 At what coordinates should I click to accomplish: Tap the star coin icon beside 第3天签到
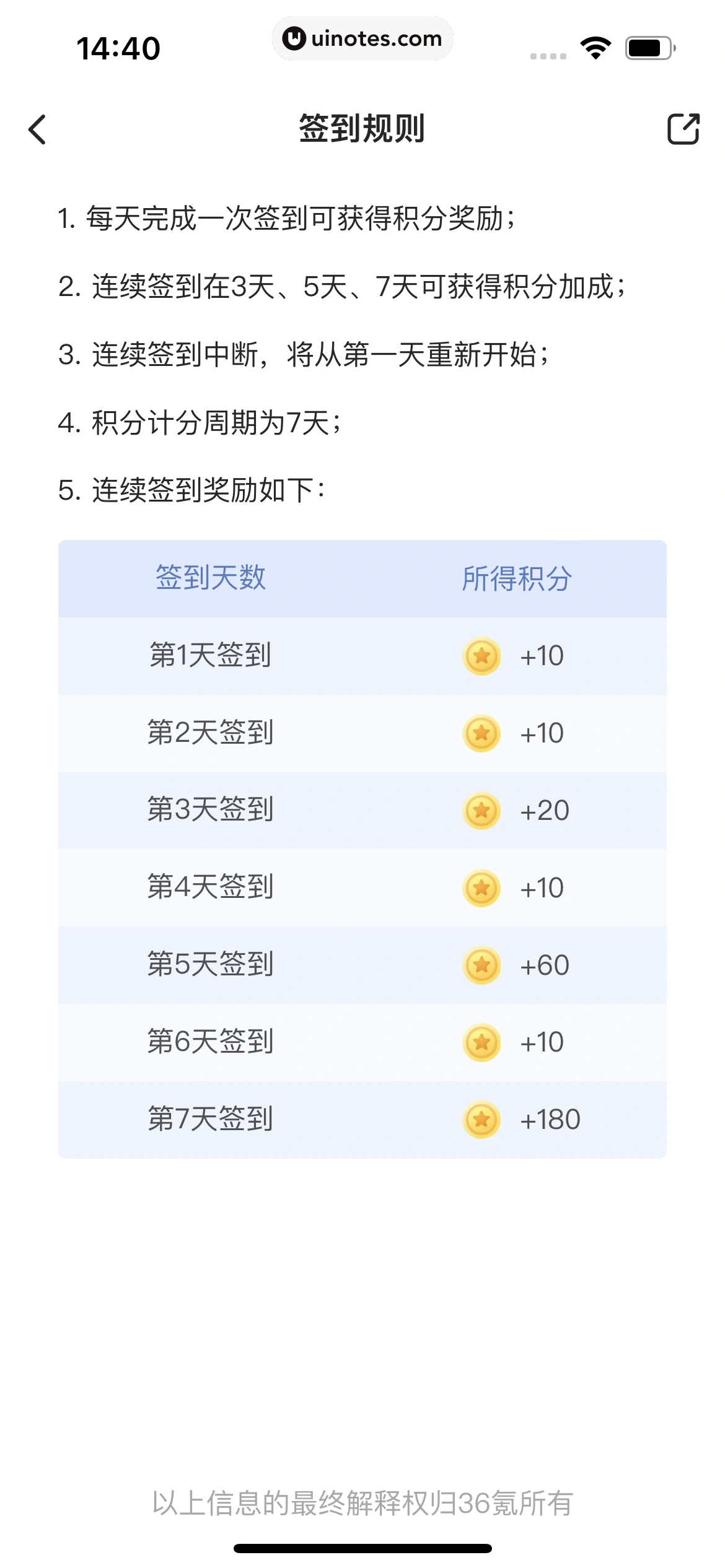[x=481, y=810]
